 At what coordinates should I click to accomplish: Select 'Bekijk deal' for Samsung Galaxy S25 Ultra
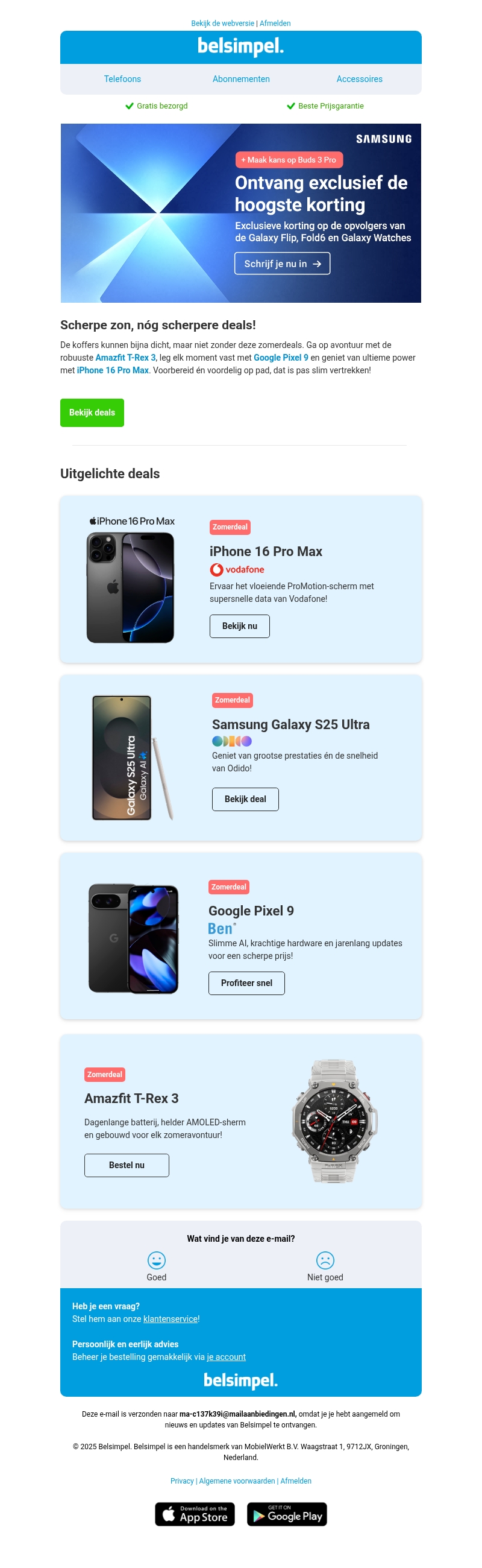point(245,799)
